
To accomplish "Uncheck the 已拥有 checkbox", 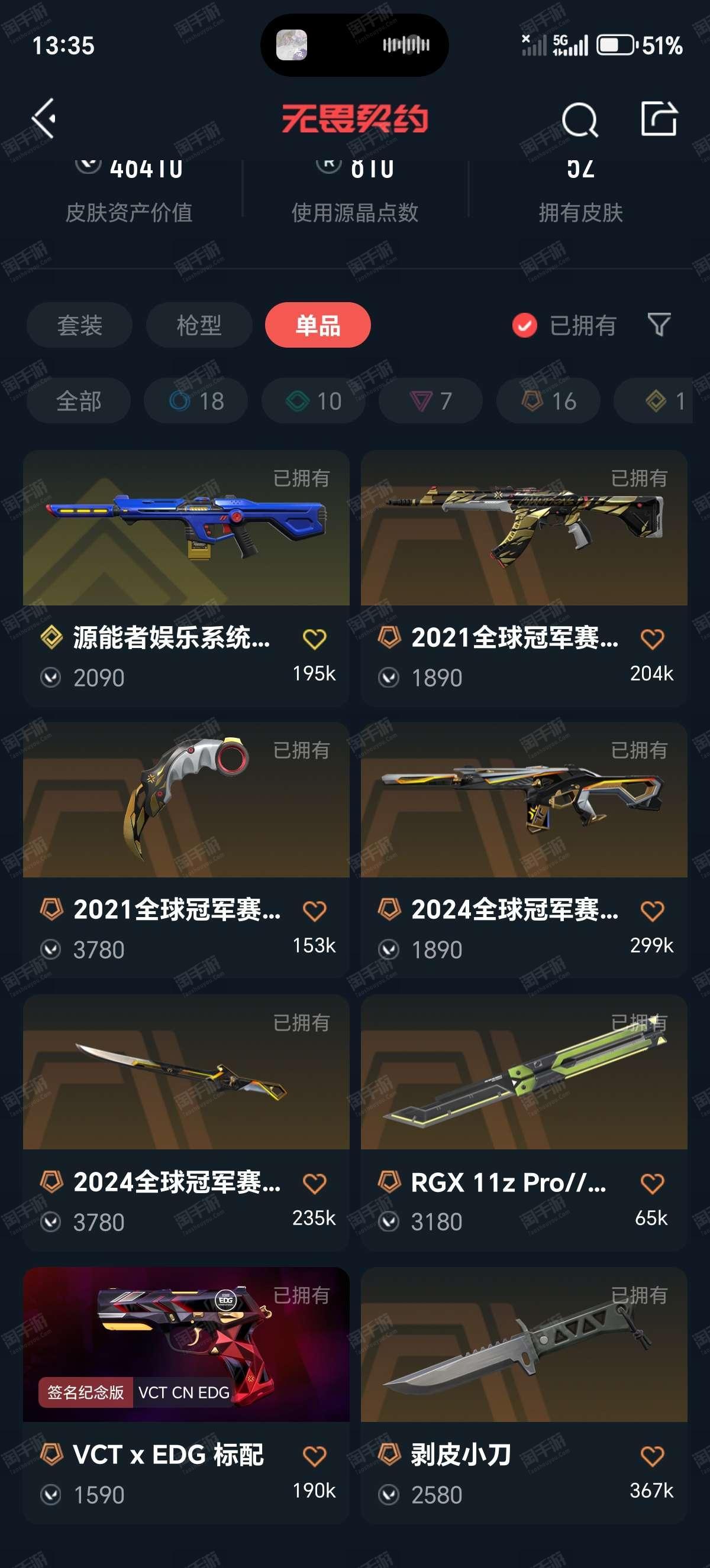I will coord(524,326).
